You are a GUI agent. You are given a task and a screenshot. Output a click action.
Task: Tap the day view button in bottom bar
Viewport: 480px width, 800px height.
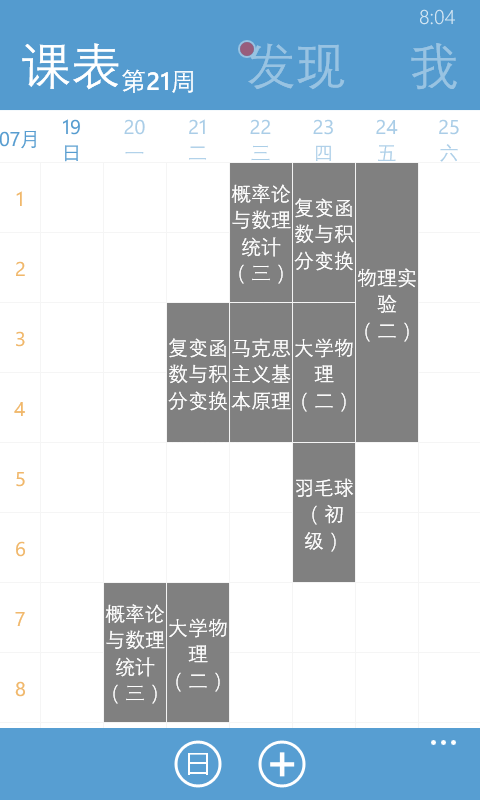[198, 764]
